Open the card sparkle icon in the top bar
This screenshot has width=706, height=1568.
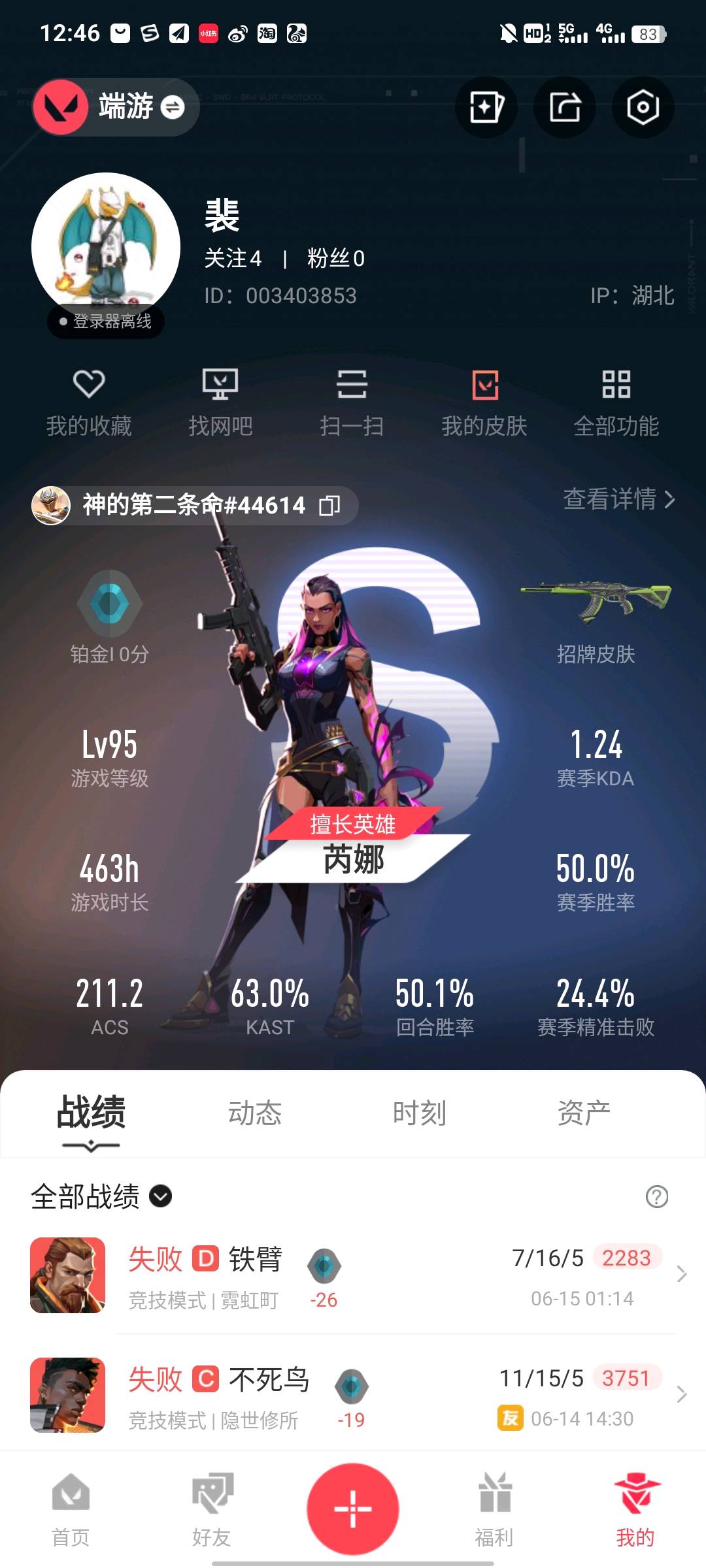486,107
